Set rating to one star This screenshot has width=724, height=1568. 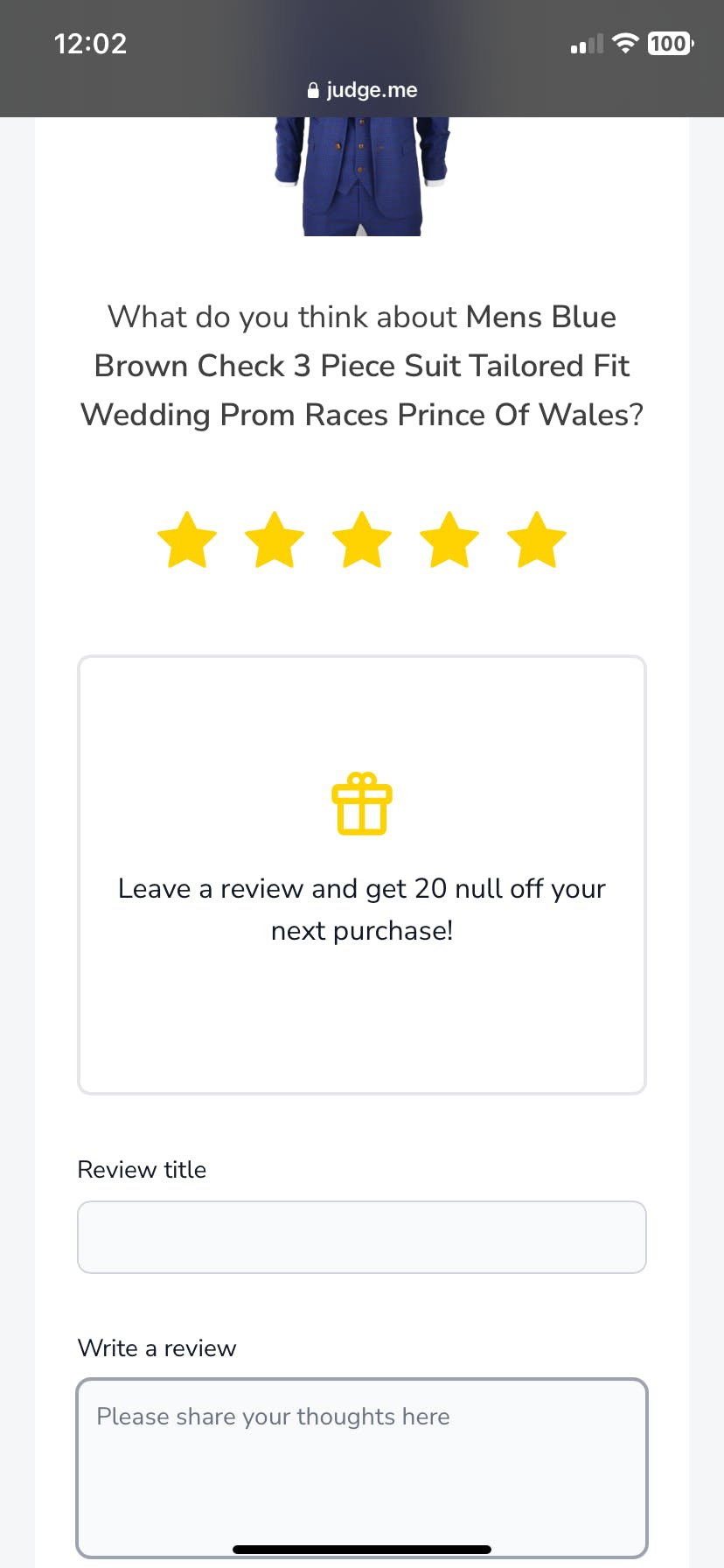pyautogui.click(x=187, y=541)
